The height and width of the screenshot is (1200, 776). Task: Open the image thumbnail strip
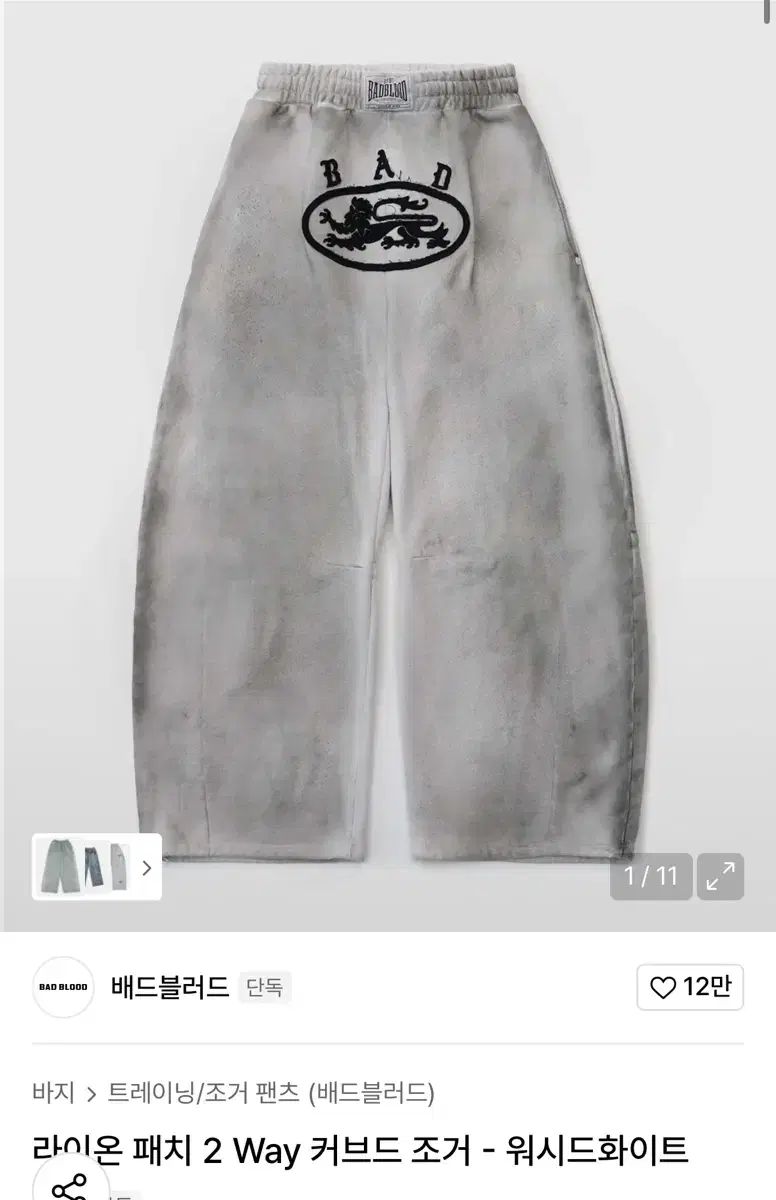(97, 867)
